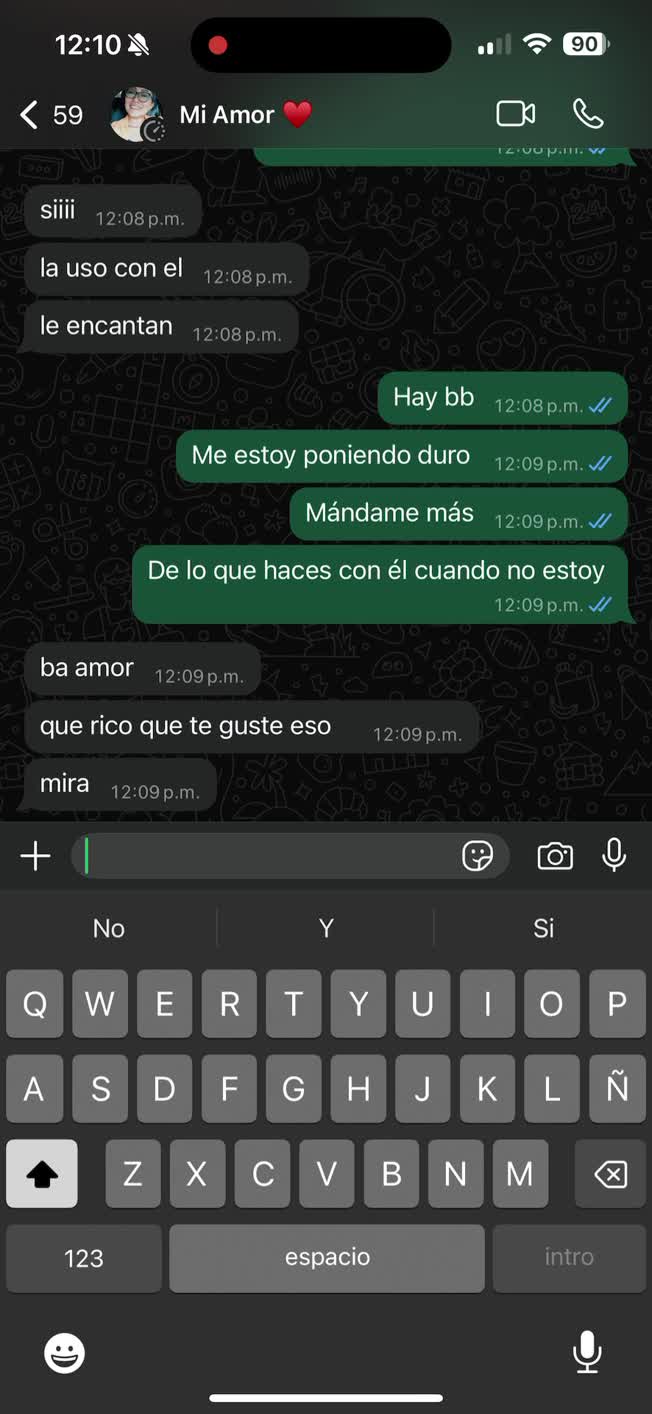Open the emoji keyboard
Viewport: 652px width, 1414px height.
click(x=65, y=1354)
